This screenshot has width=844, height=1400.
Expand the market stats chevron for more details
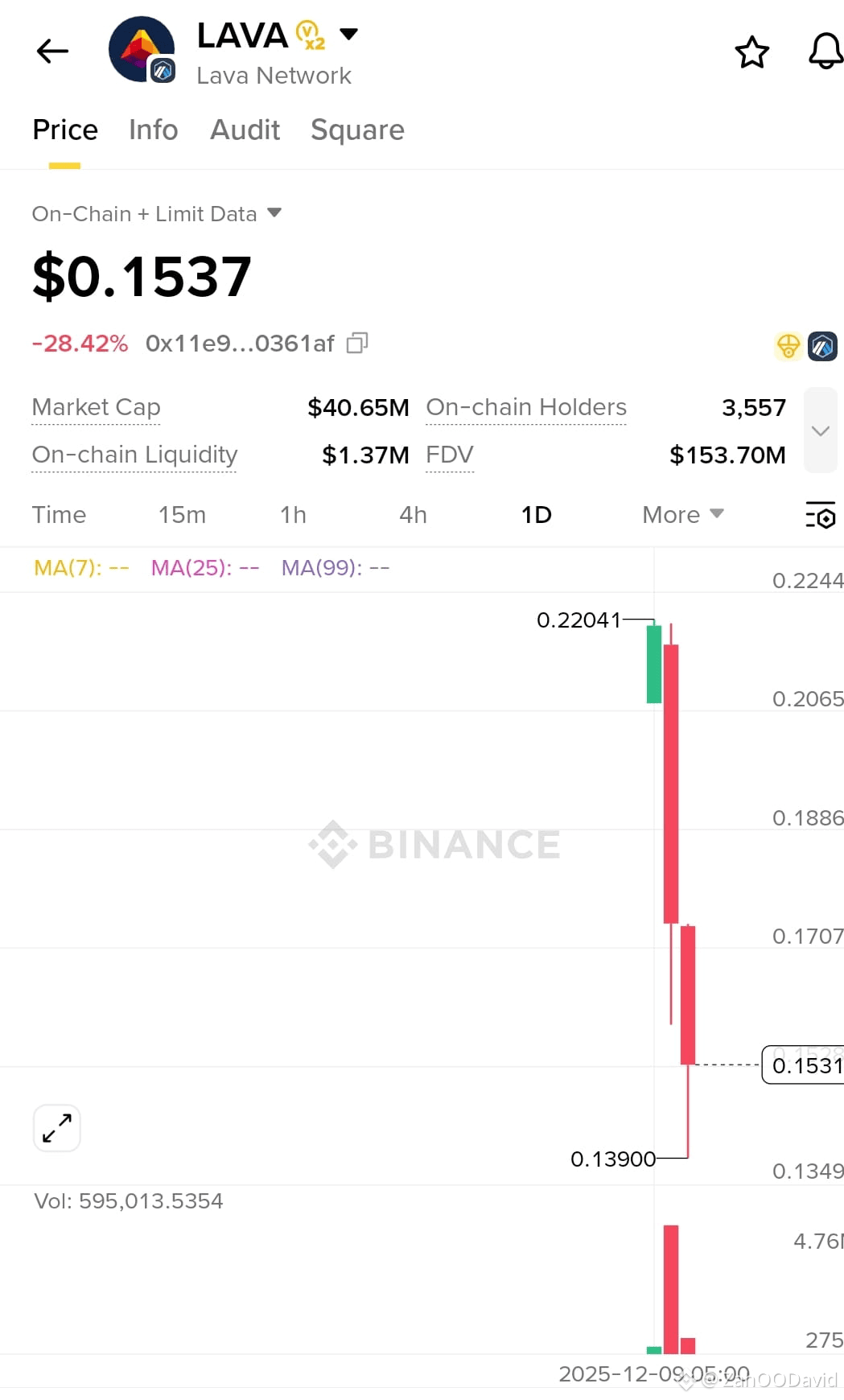click(x=820, y=430)
